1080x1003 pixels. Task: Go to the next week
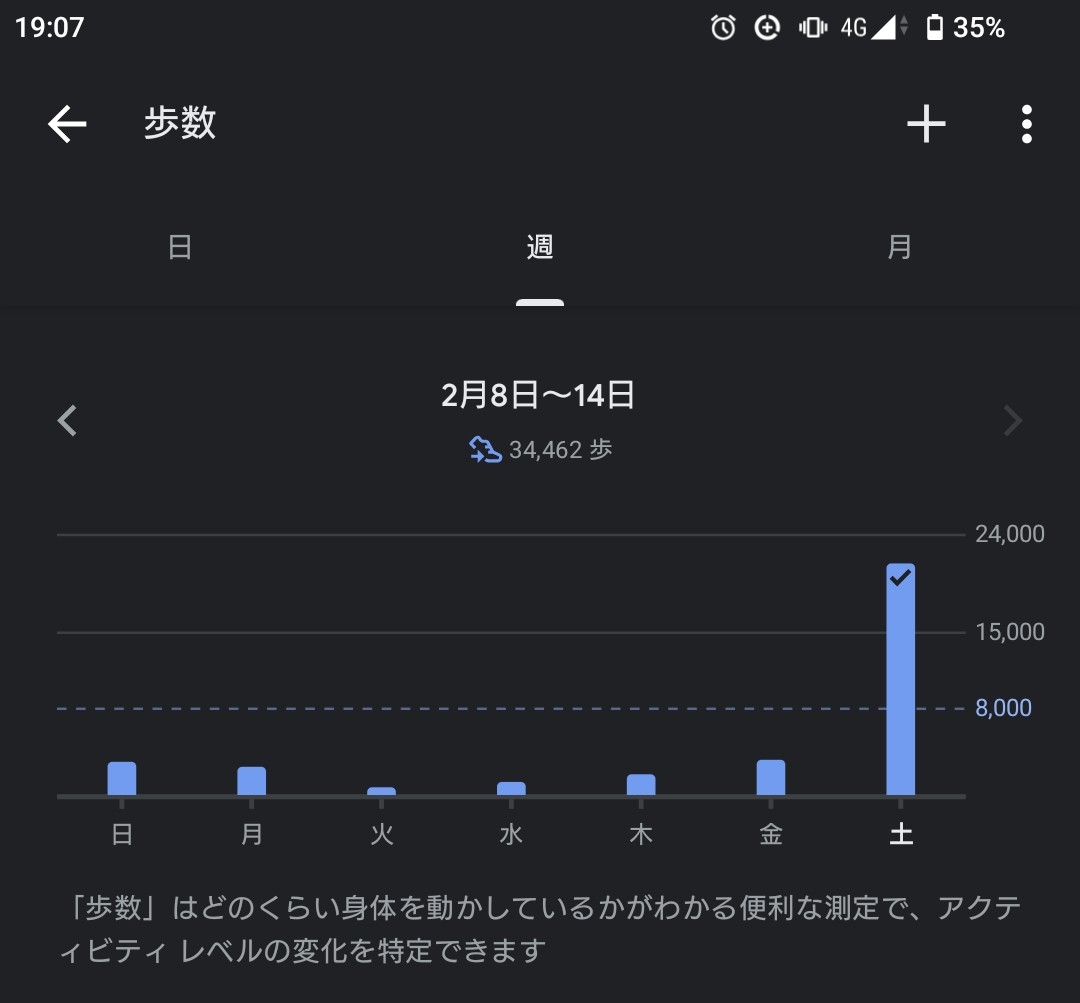pyautogui.click(x=1012, y=420)
